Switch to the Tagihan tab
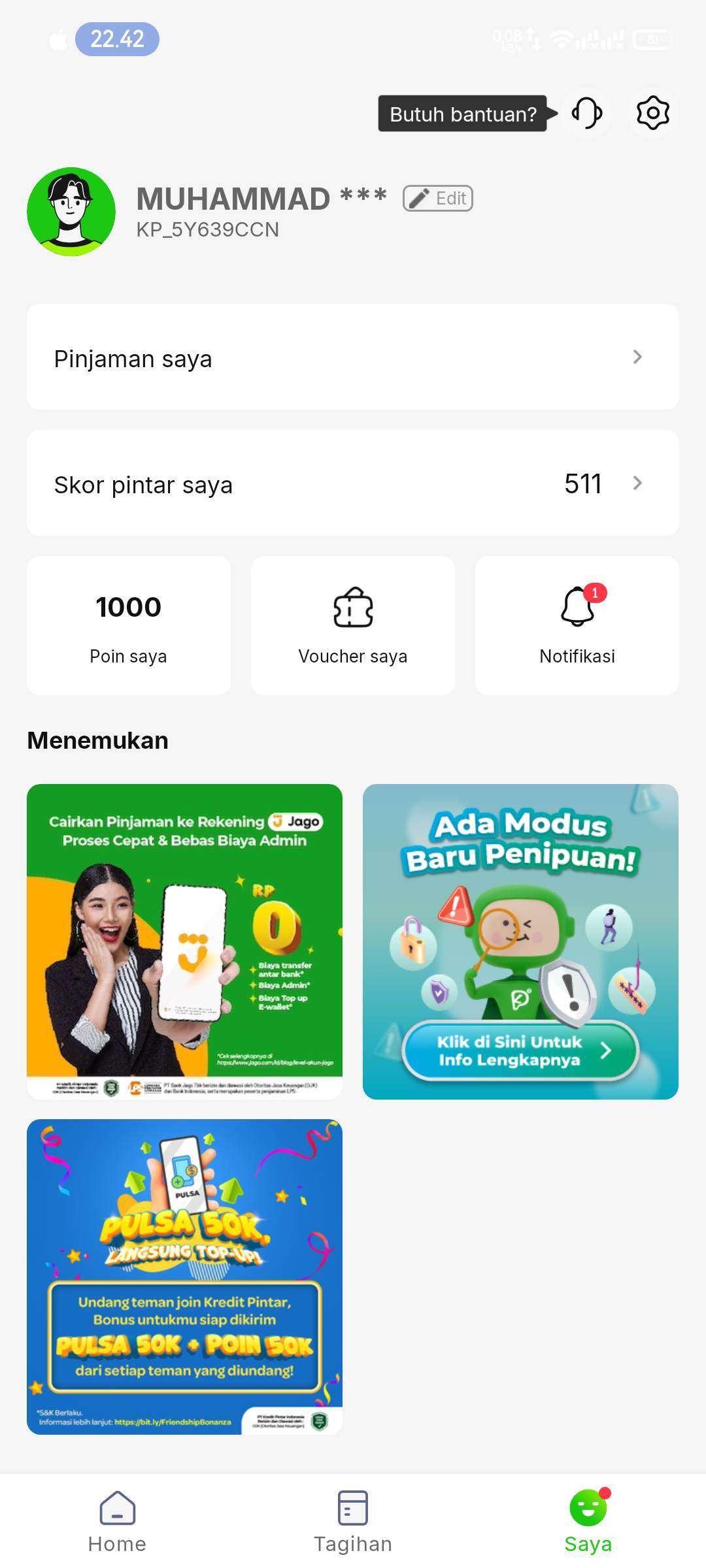Screen dimensions: 706x1568 (353, 1522)
